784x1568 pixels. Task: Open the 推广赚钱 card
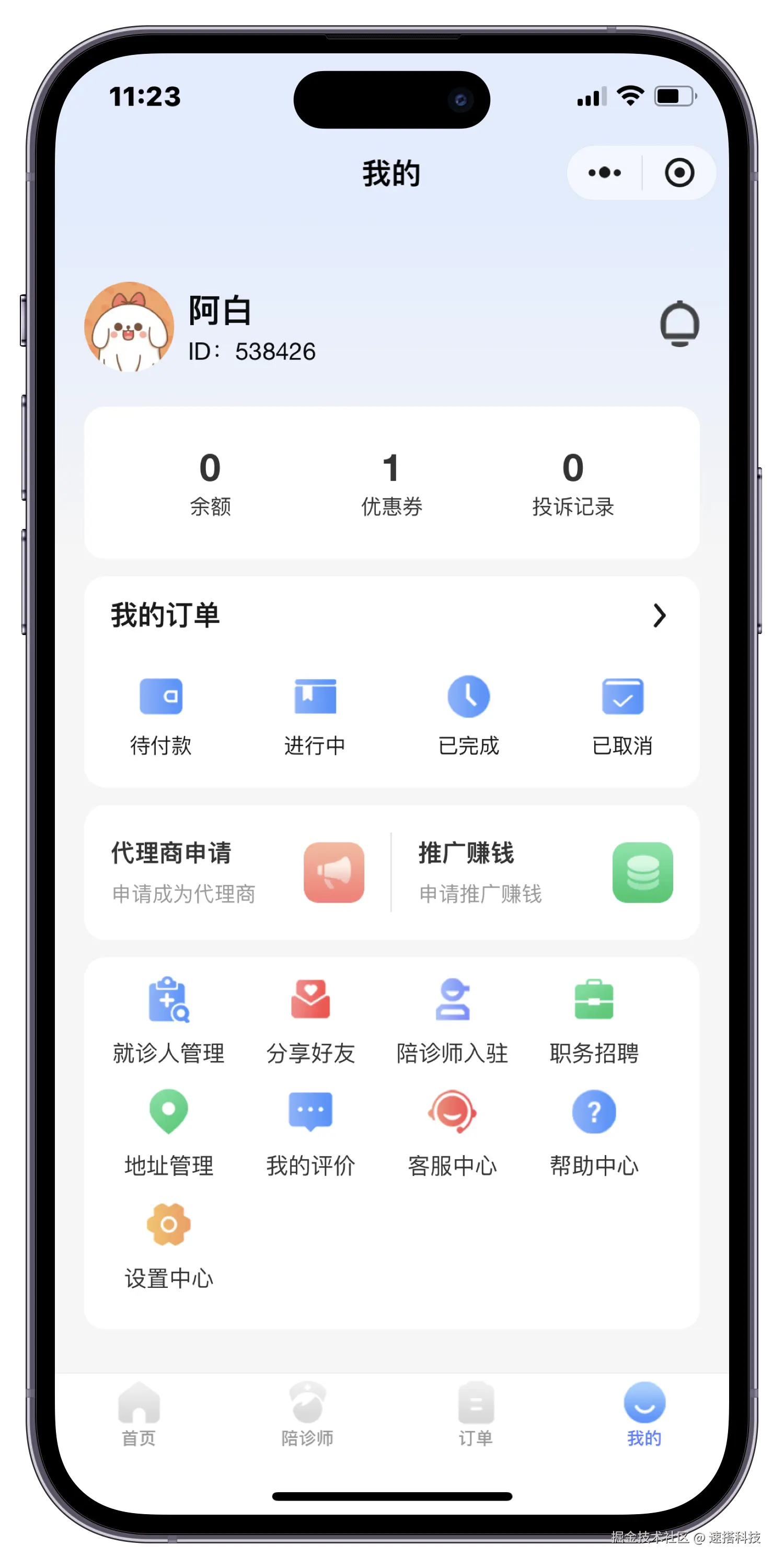(x=545, y=872)
